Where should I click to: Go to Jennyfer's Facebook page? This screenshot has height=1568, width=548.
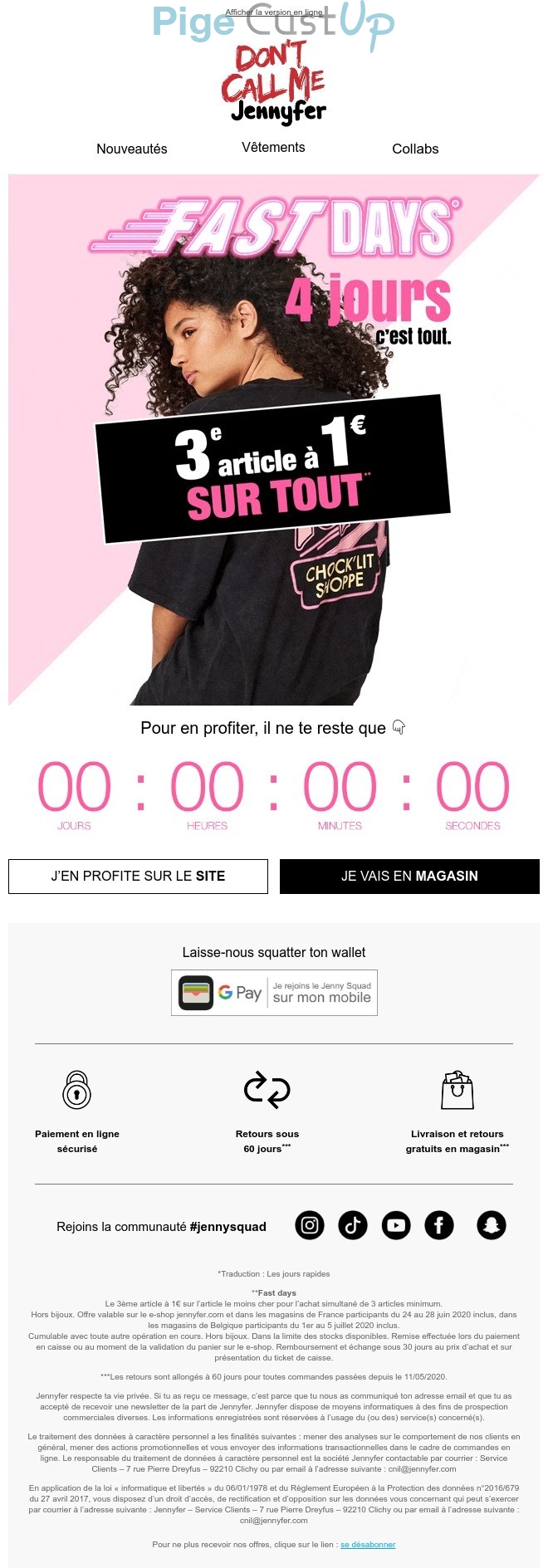pos(439,1225)
